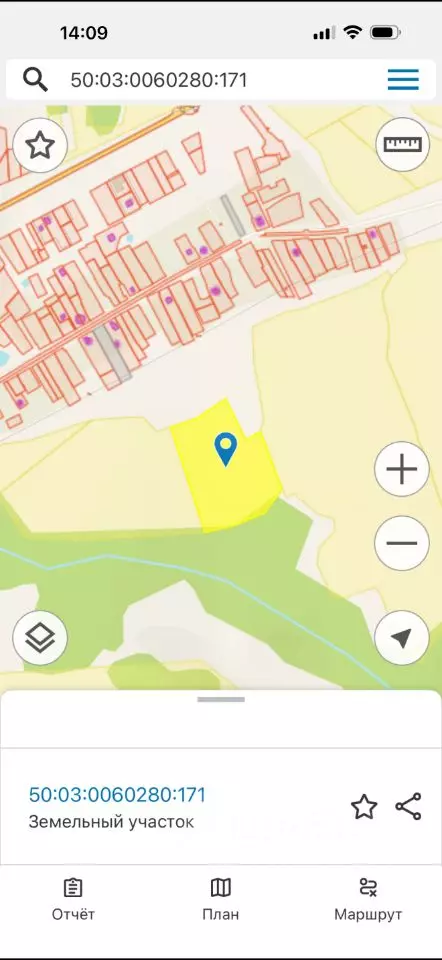The image size is (442, 960).
Task: Add this land plot to favorites
Action: click(364, 807)
